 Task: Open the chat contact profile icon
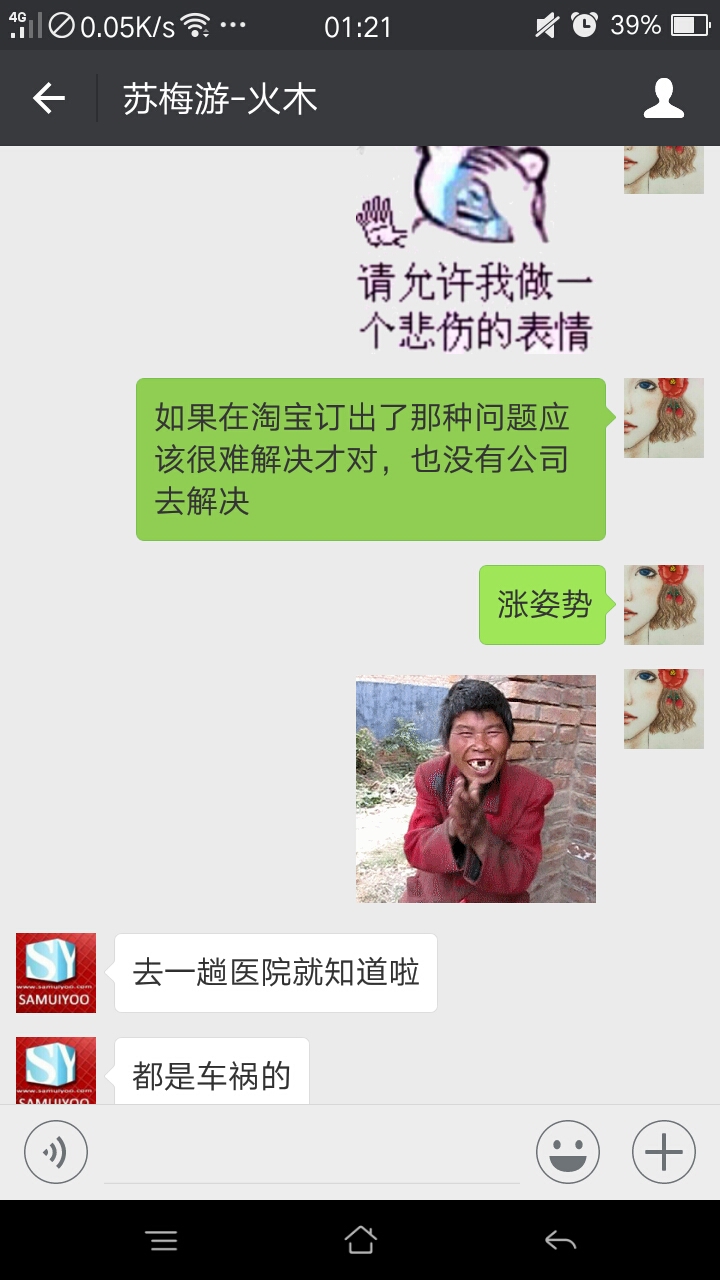[x=663, y=98]
